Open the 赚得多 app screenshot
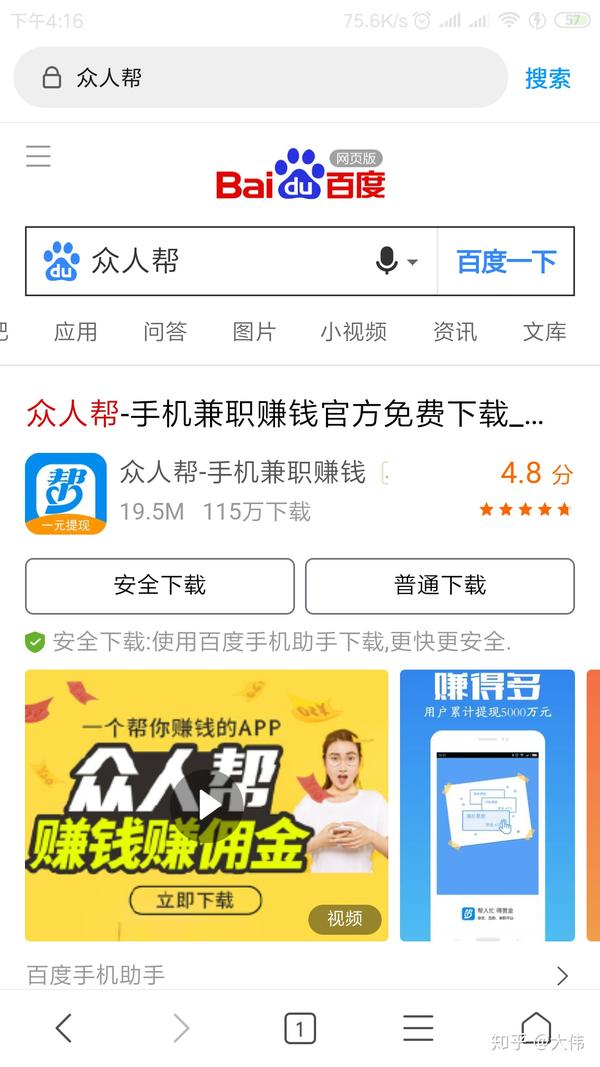The width and height of the screenshot is (600, 1067). pyautogui.click(x=487, y=805)
